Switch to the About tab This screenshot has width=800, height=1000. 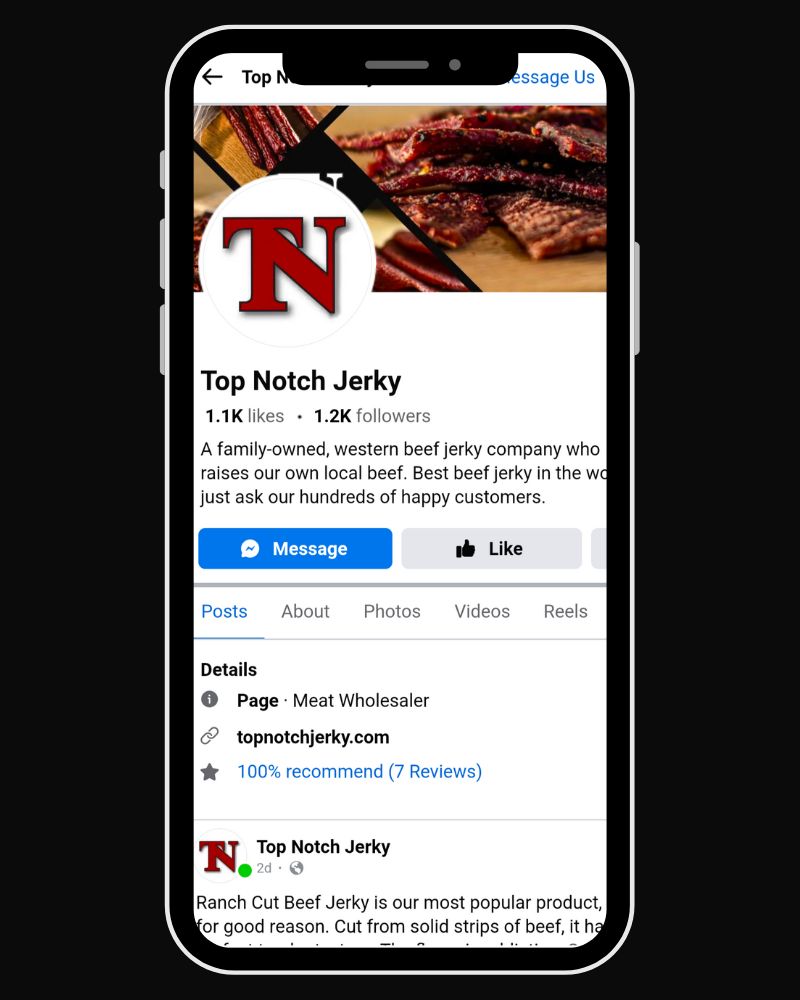(305, 611)
